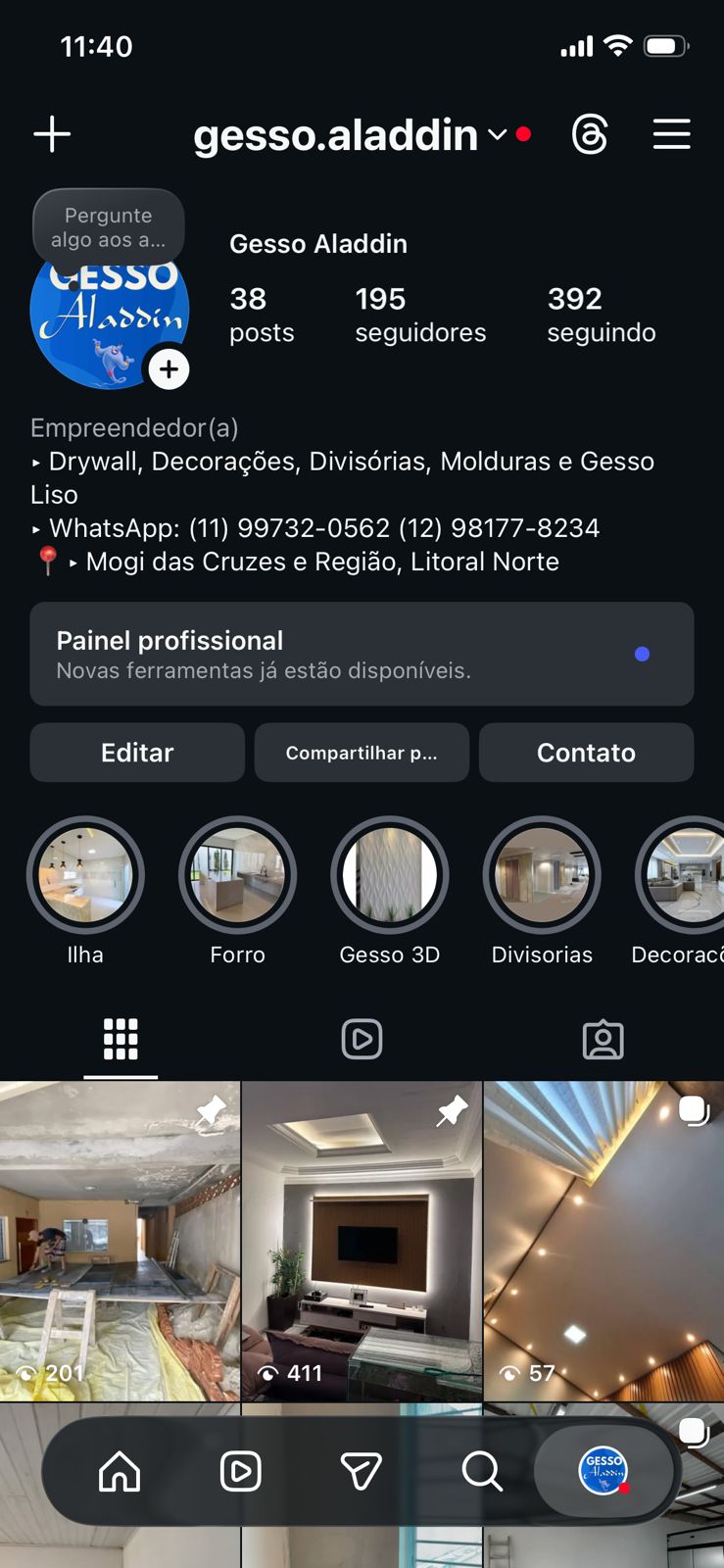The height and width of the screenshot is (1568, 724).
Task: Open the hamburger menu
Action: pos(672,134)
